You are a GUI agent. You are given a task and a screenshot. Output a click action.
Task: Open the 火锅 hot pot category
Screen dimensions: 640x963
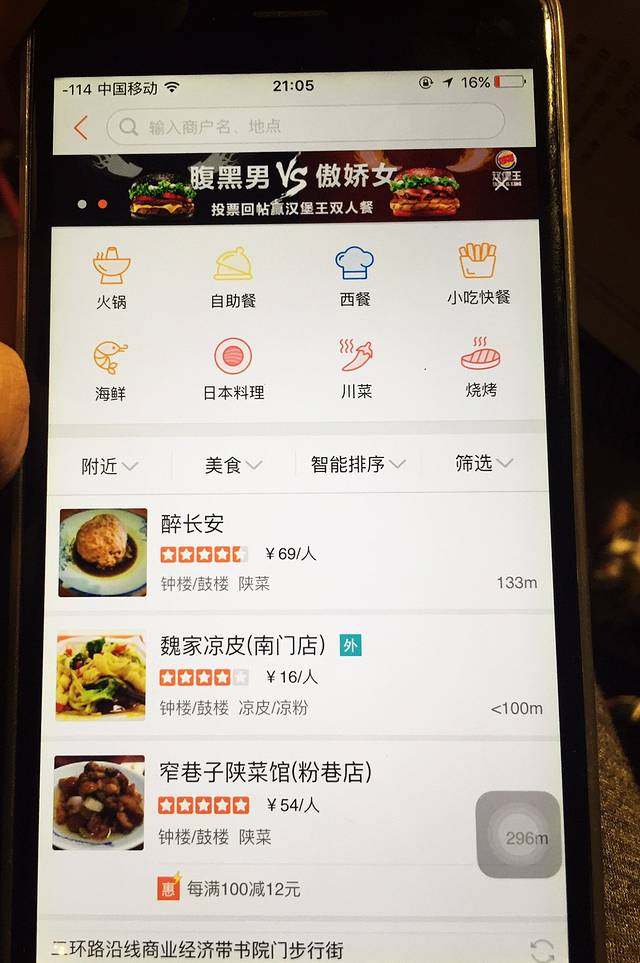(x=112, y=276)
